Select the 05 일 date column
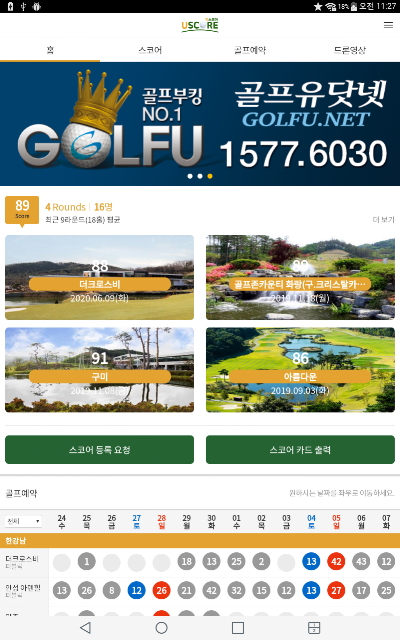Screen dimensions: 400x640 (x=336, y=521)
